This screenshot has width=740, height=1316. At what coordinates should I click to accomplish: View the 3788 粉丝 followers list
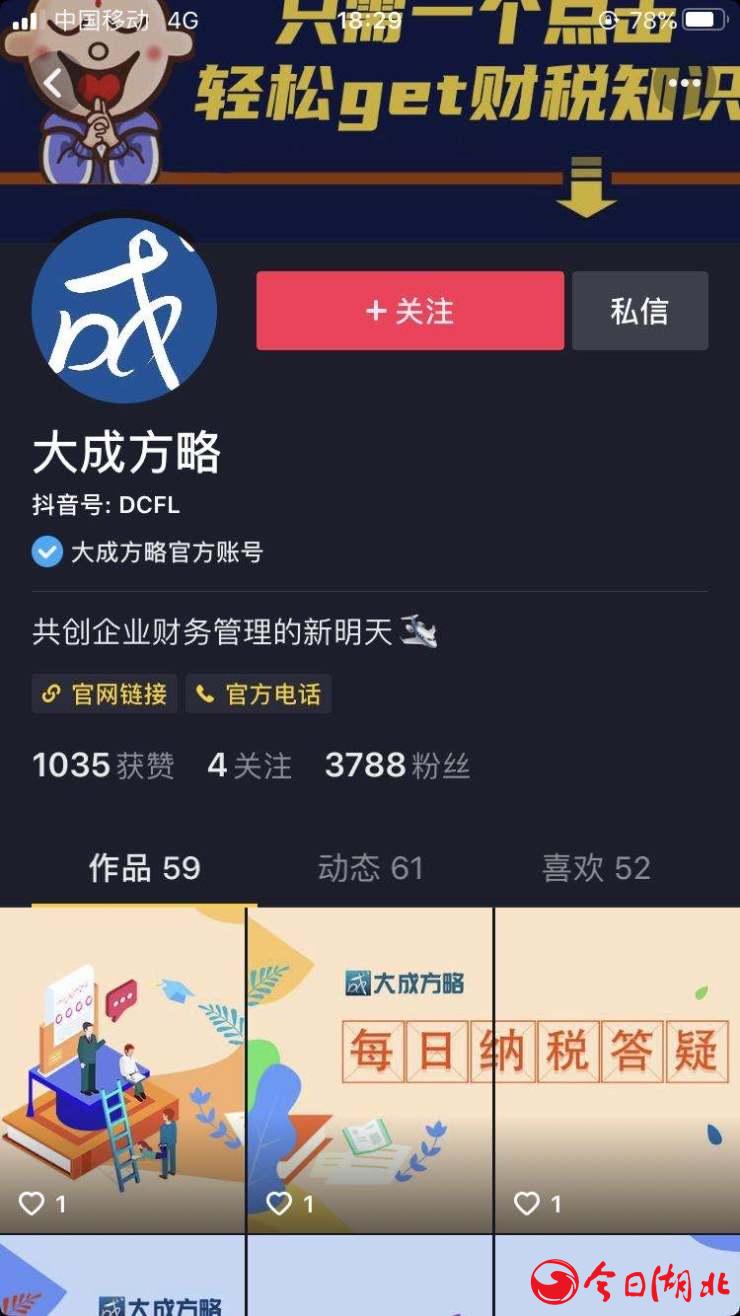[x=397, y=766]
